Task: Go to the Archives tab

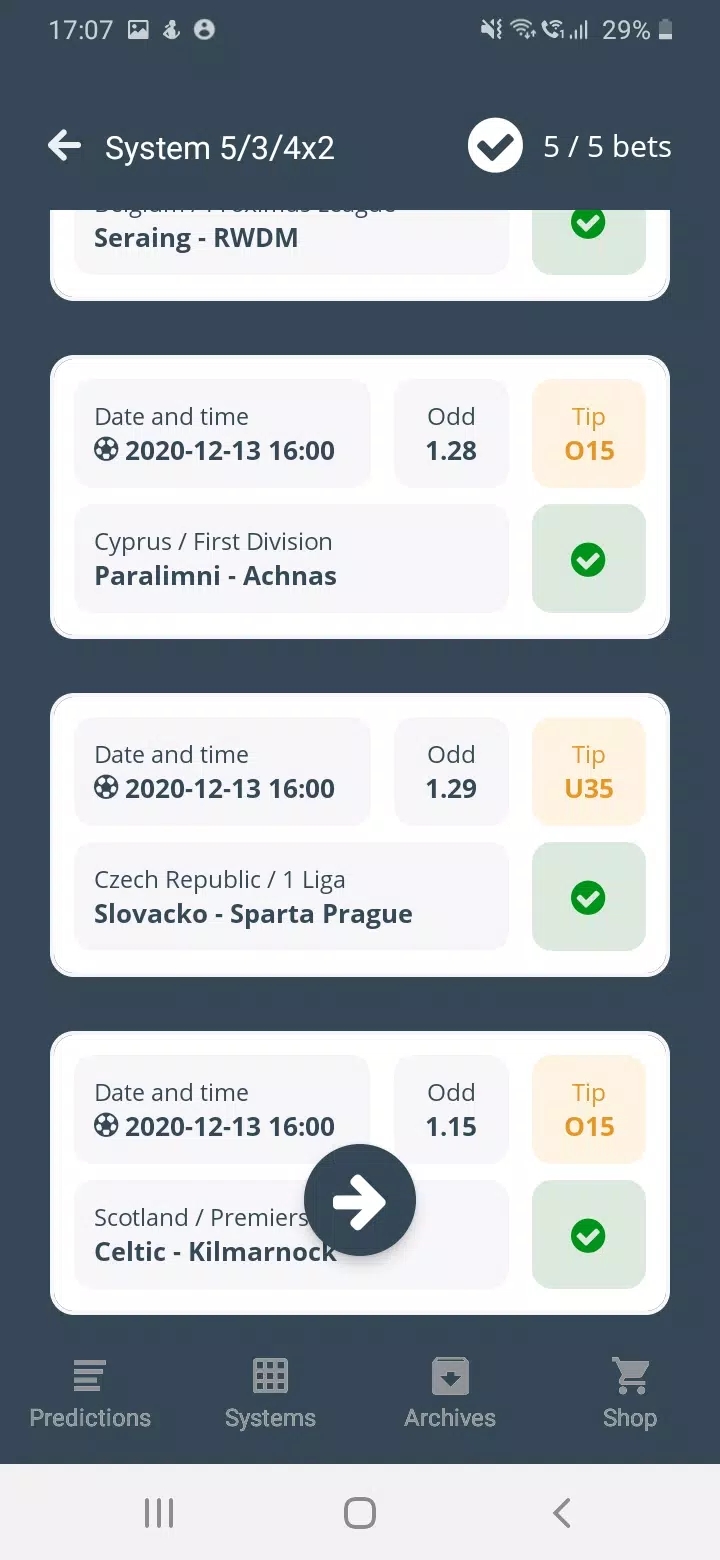Action: pos(450,1395)
